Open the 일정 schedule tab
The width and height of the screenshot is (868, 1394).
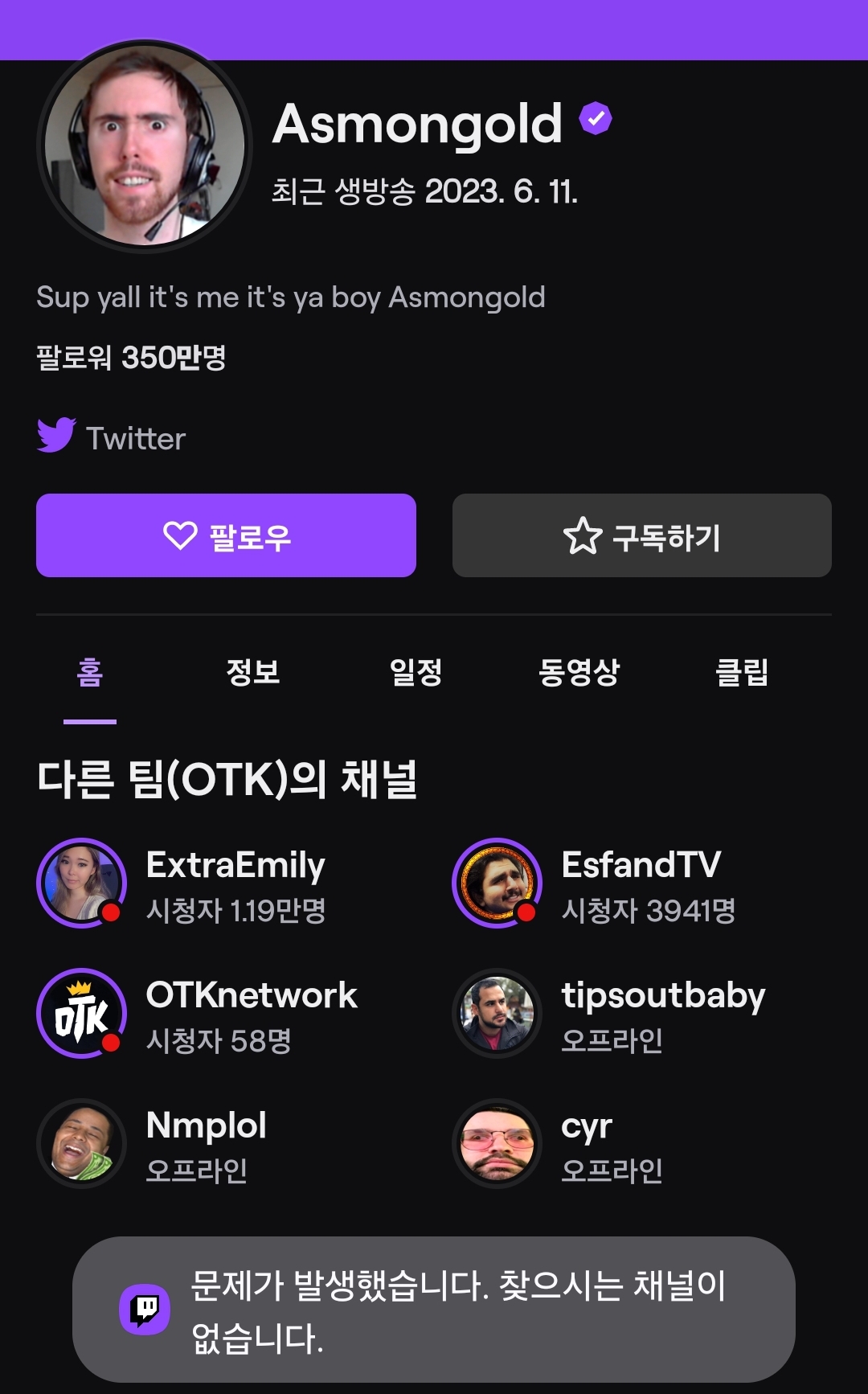[x=416, y=672]
